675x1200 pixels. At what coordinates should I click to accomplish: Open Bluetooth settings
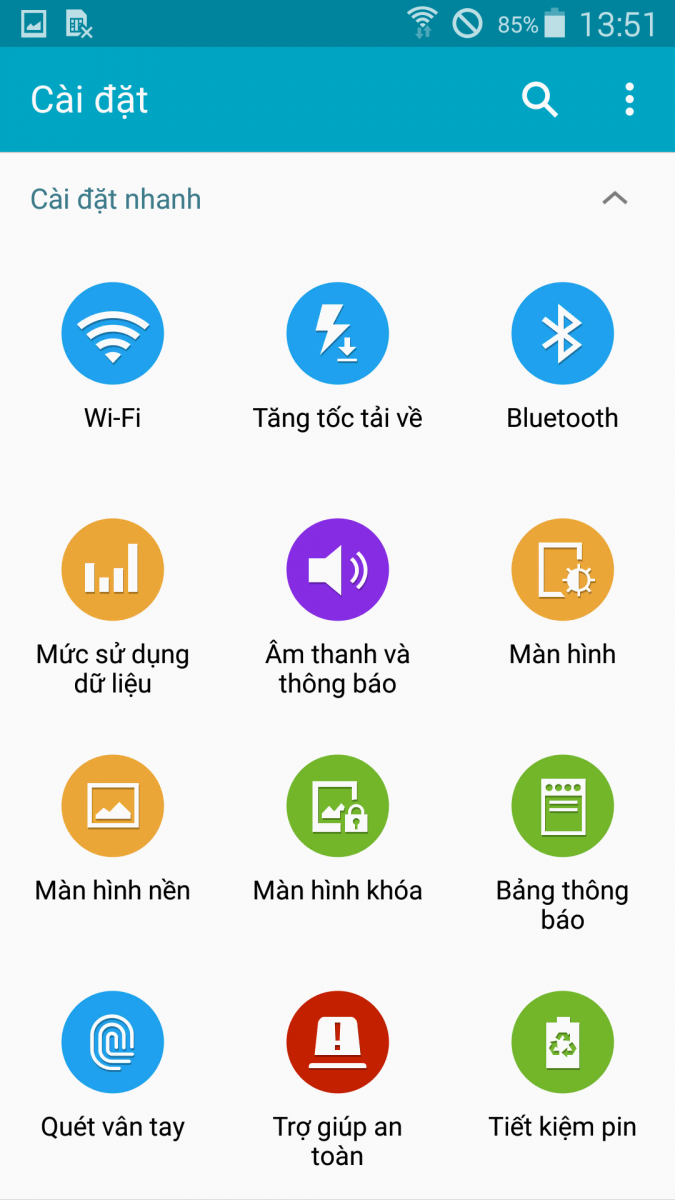[x=562, y=334]
